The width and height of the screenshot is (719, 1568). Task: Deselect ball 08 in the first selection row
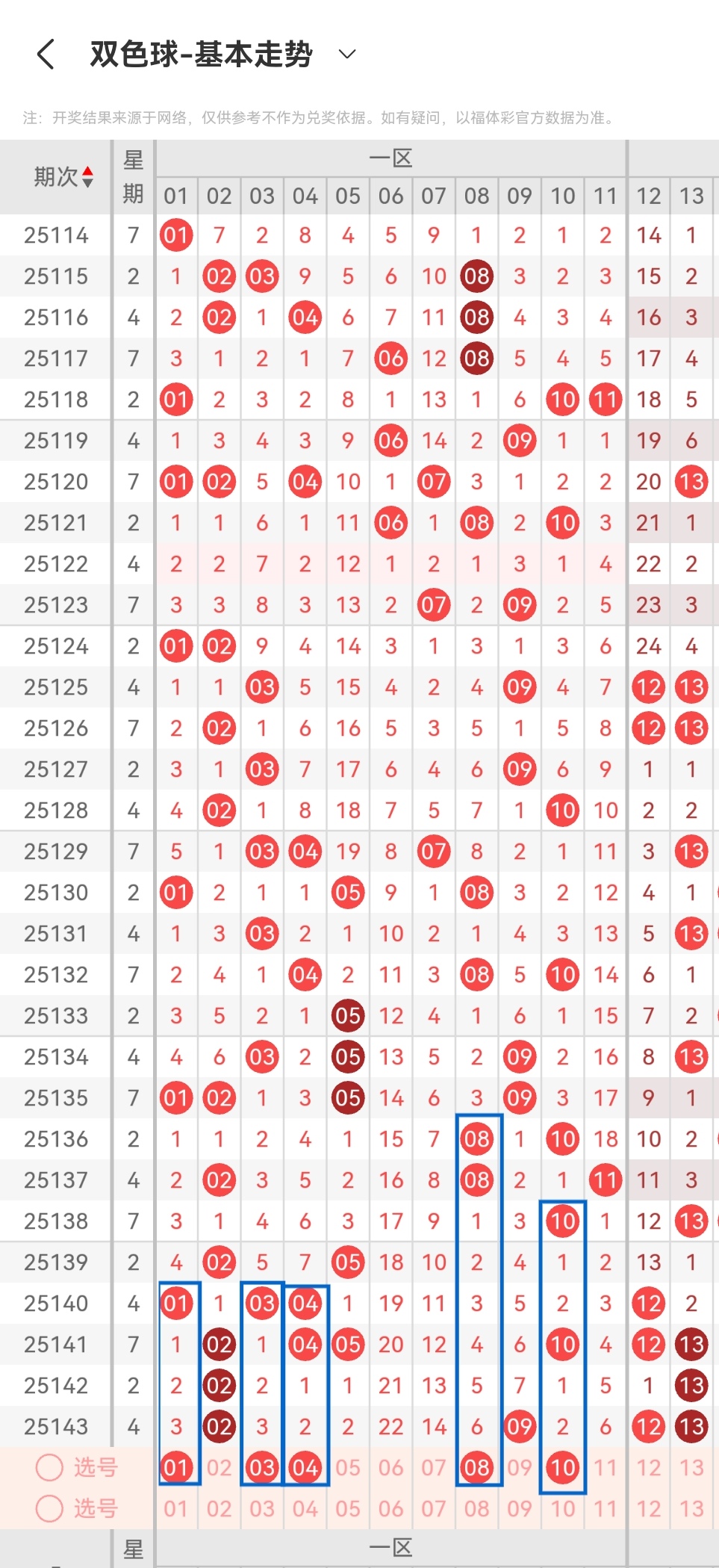[476, 1467]
